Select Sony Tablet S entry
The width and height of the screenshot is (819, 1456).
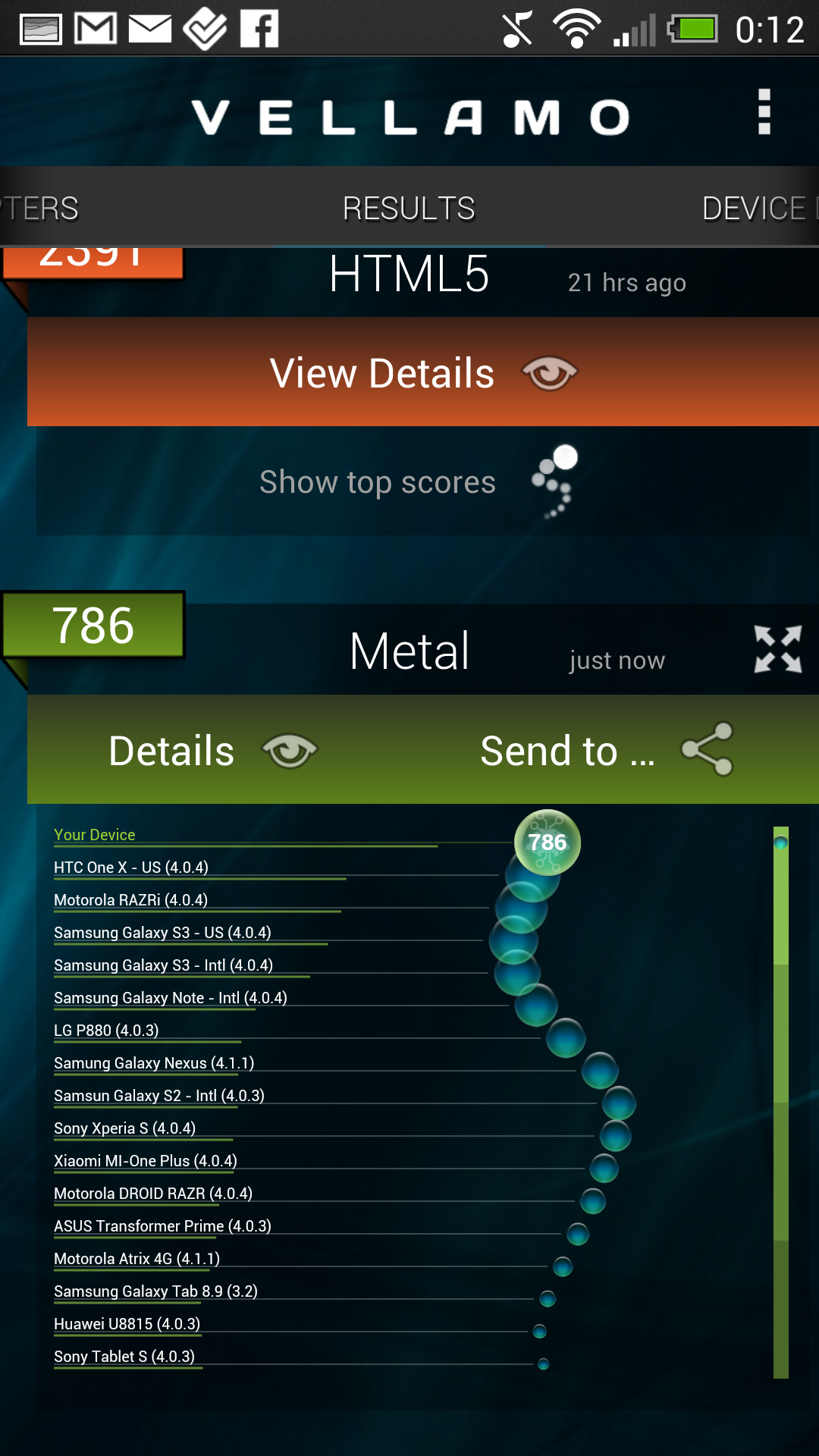point(124,1357)
